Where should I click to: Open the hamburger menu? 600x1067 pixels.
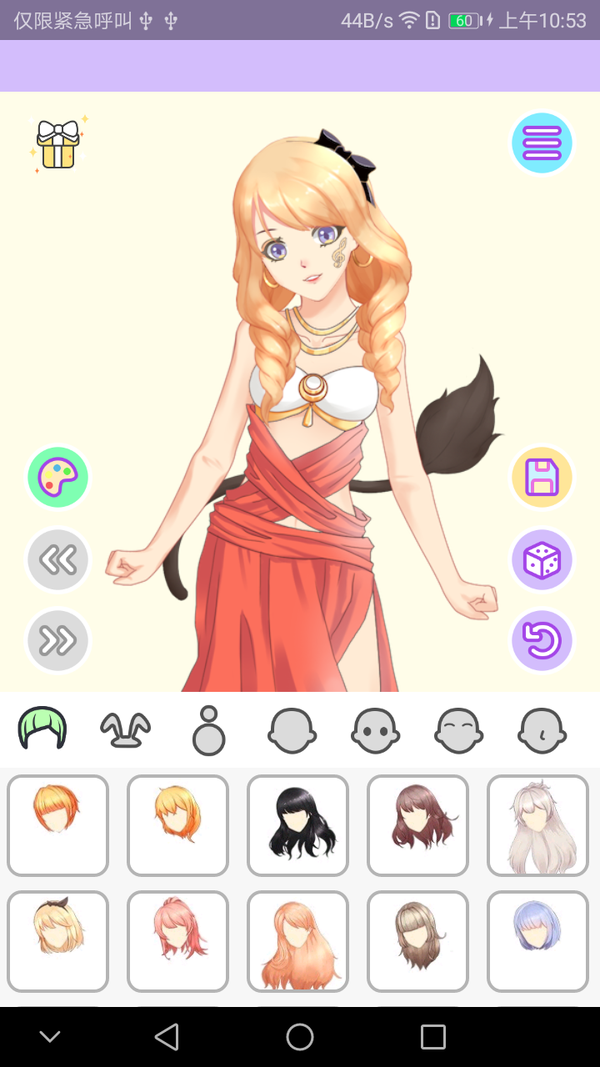click(542, 143)
